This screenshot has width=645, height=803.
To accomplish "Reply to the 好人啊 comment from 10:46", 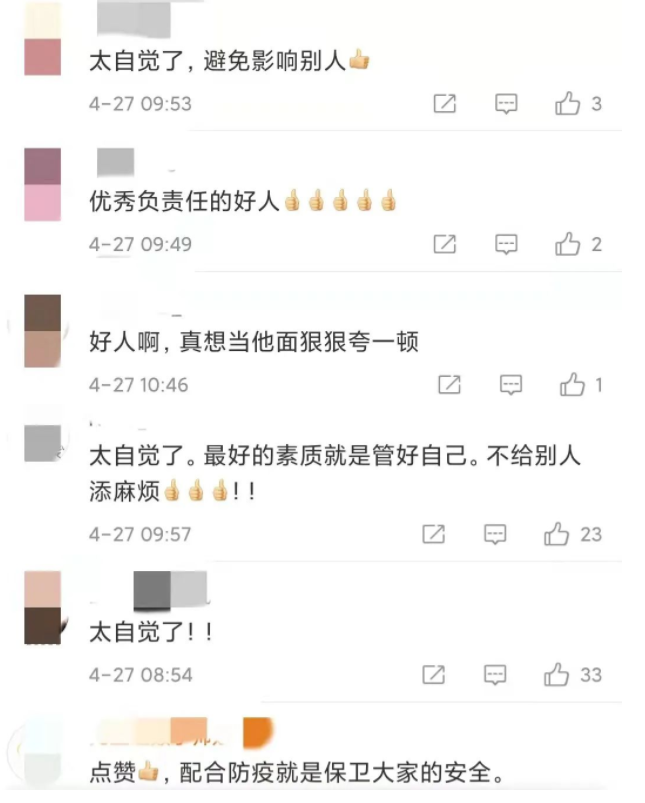I will coord(511,385).
